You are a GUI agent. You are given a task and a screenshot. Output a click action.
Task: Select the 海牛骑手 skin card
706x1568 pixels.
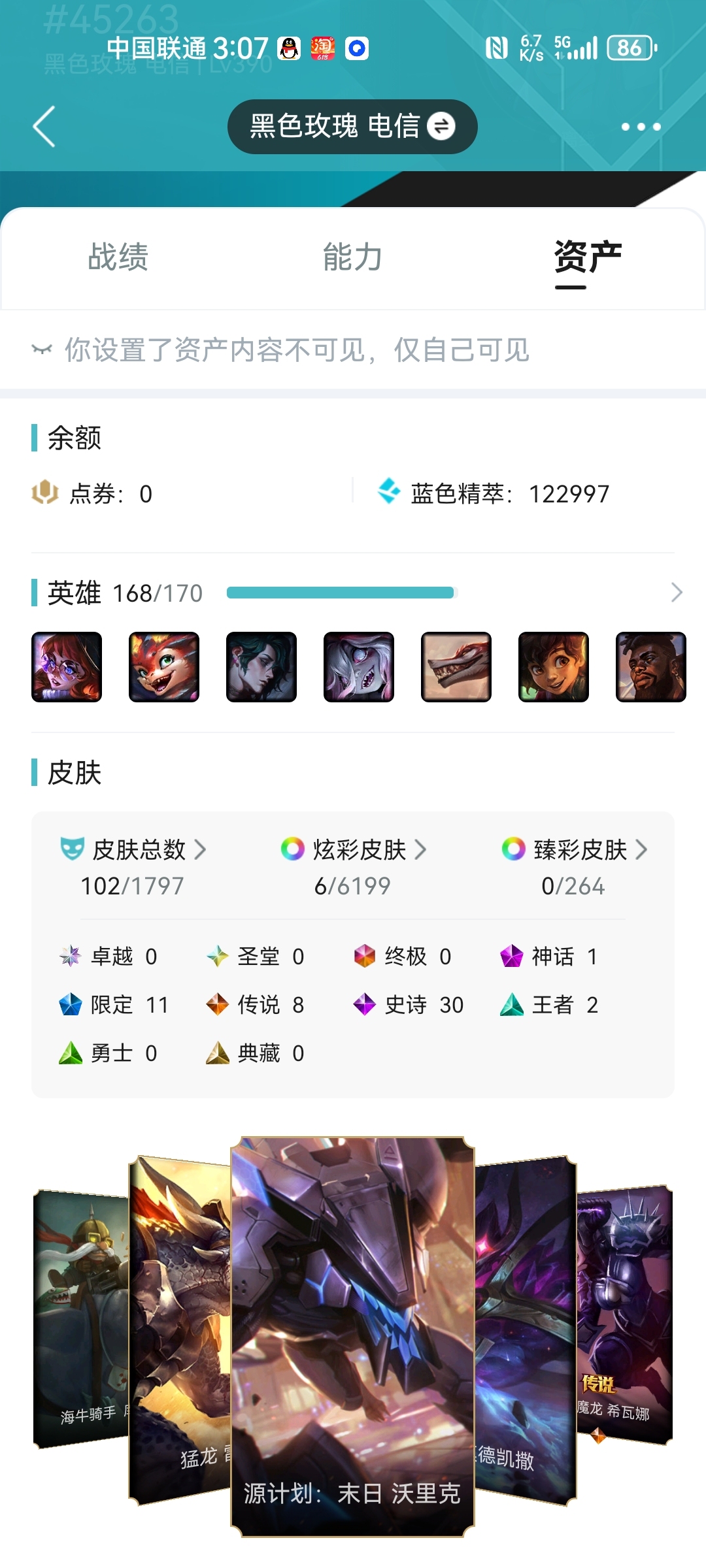(x=81, y=1318)
